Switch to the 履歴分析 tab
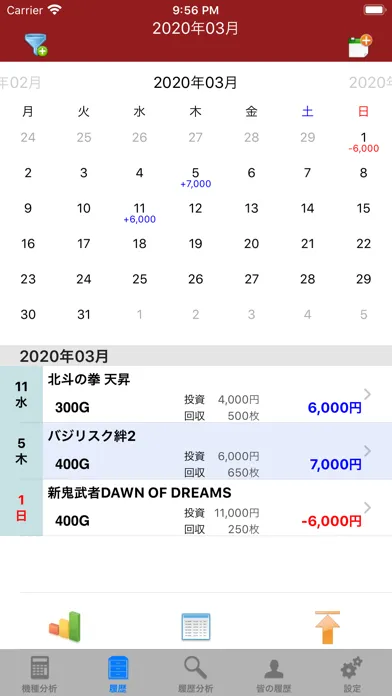Image resolution: width=392 pixels, height=696 pixels. (196, 674)
